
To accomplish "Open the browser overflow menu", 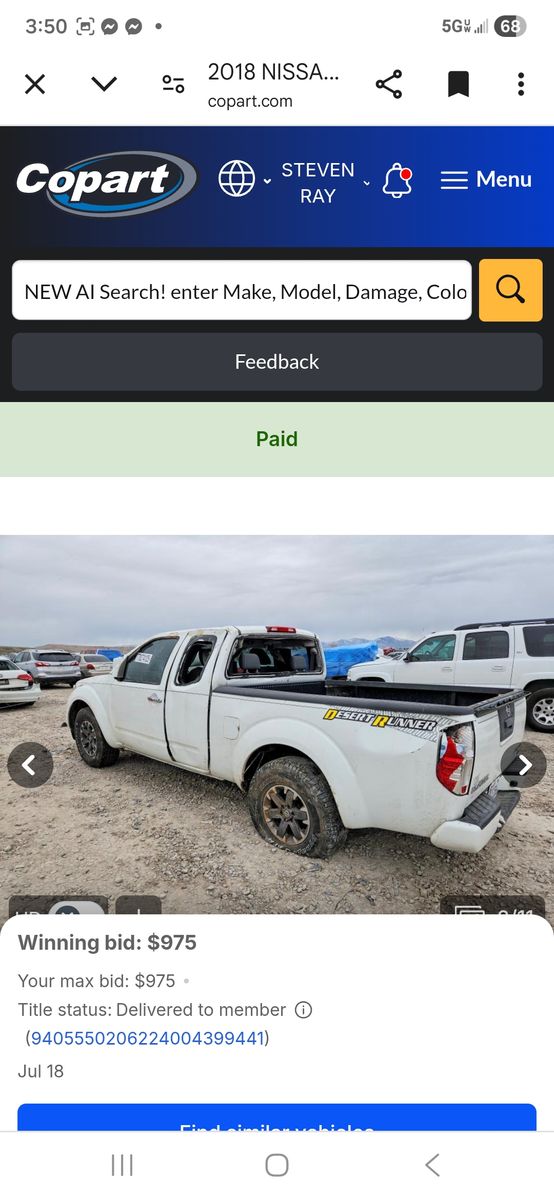I will [521, 84].
